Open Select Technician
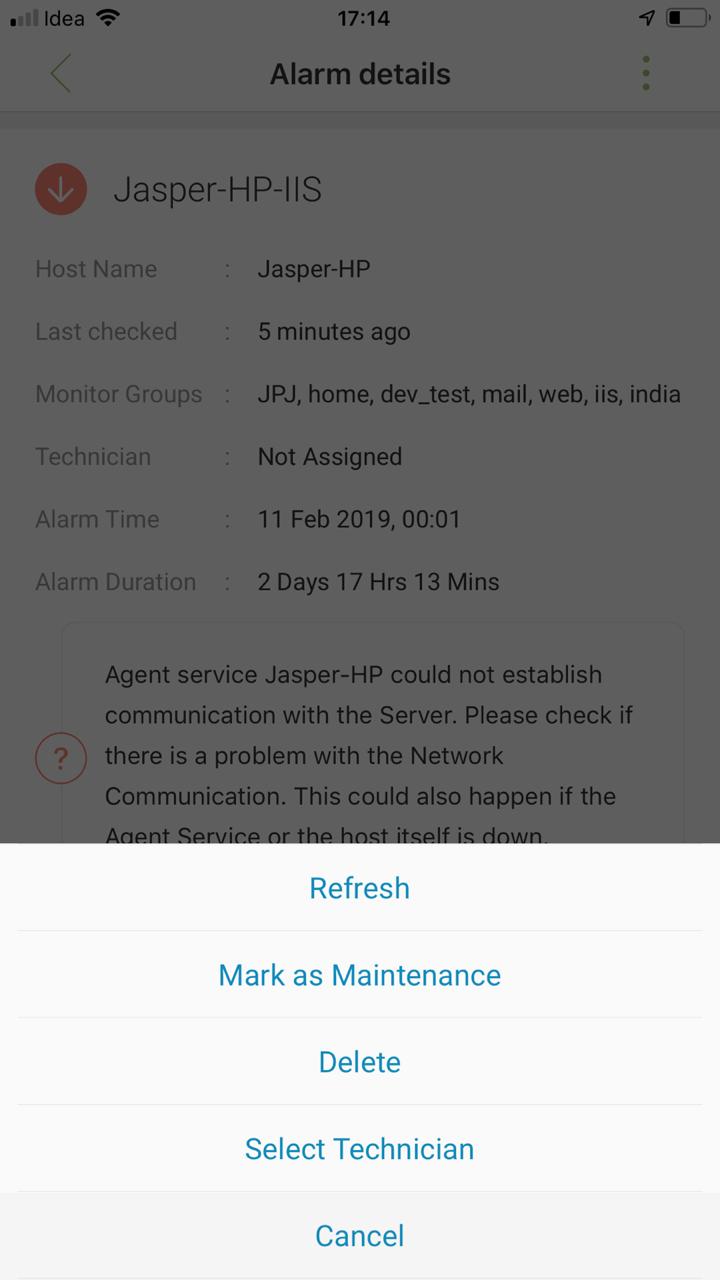The image size is (720, 1280). pyautogui.click(x=359, y=1149)
